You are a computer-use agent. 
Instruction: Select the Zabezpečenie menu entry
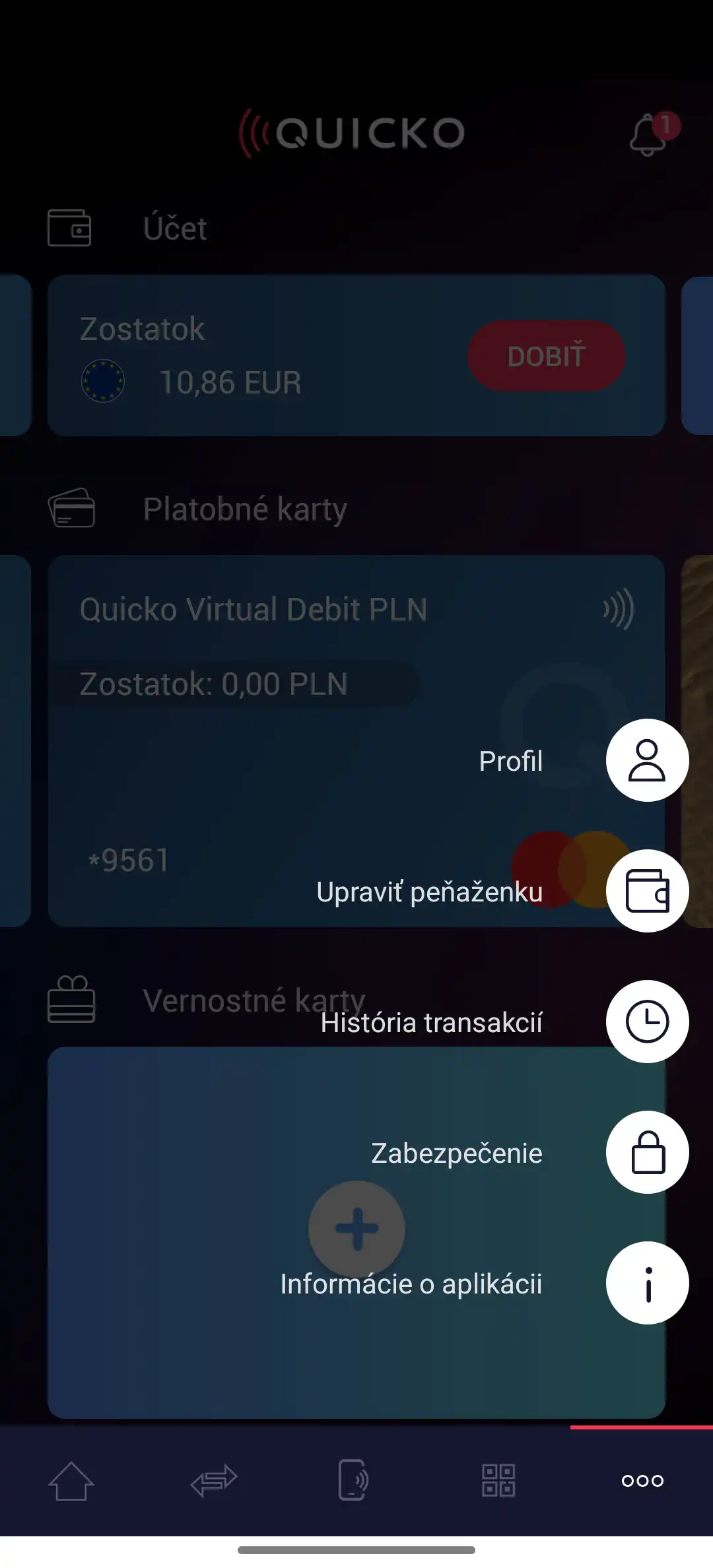tap(457, 1152)
